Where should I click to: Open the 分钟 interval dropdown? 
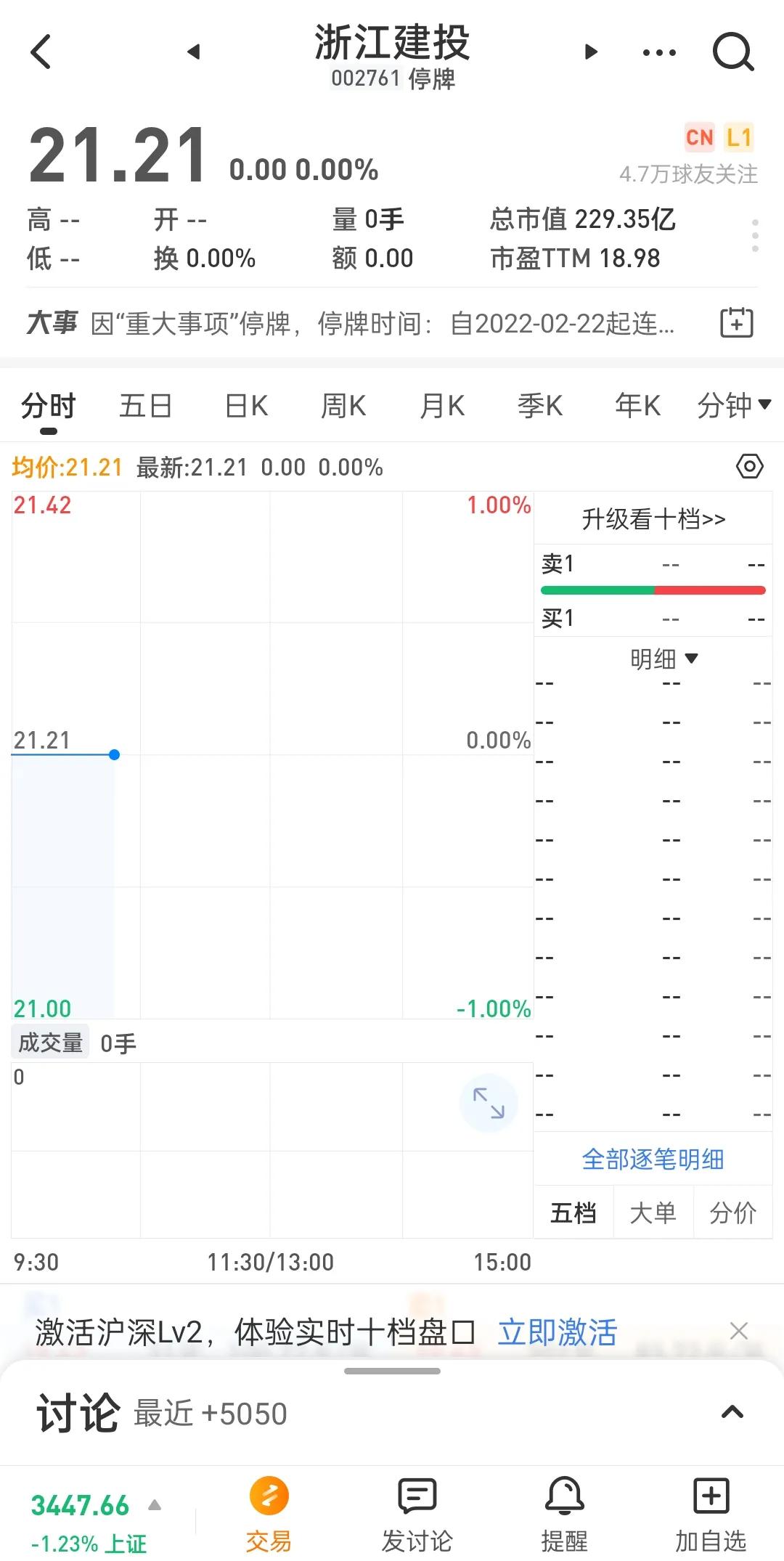coord(733,405)
